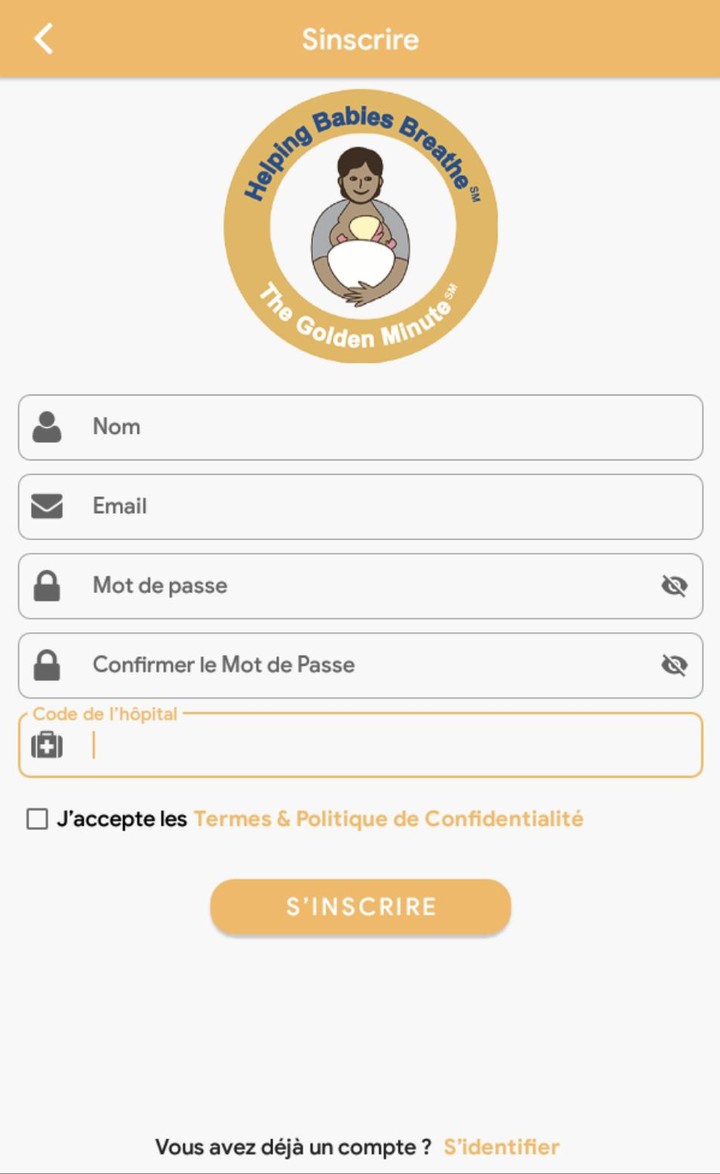Go back using the header arrow
Viewport: 720px width, 1174px height.
click(x=43, y=39)
